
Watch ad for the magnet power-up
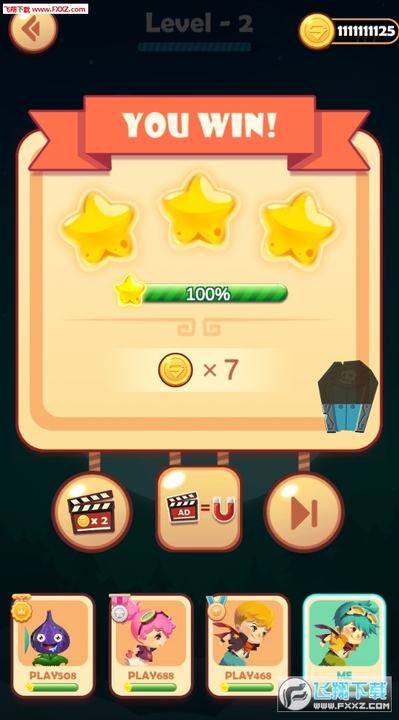(x=199, y=508)
